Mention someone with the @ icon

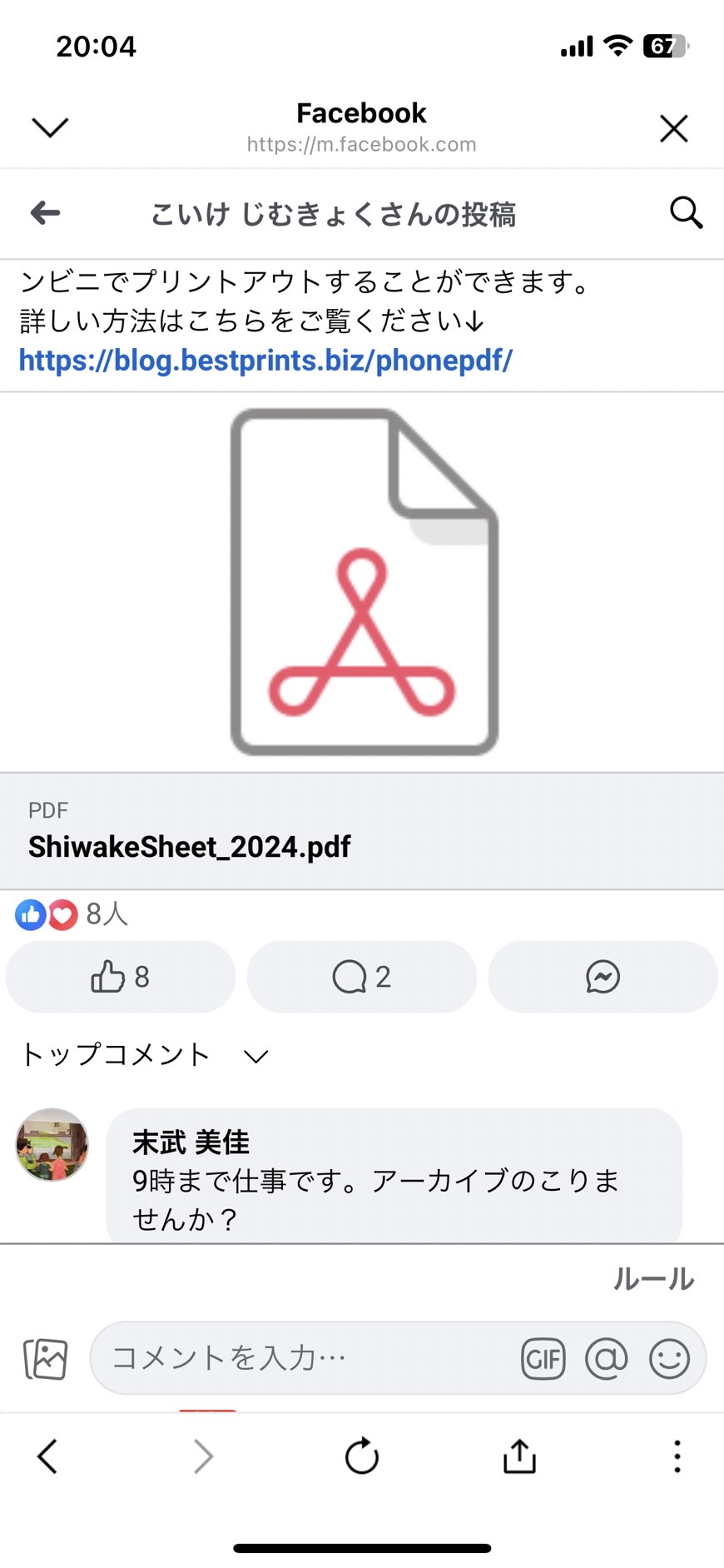607,1359
